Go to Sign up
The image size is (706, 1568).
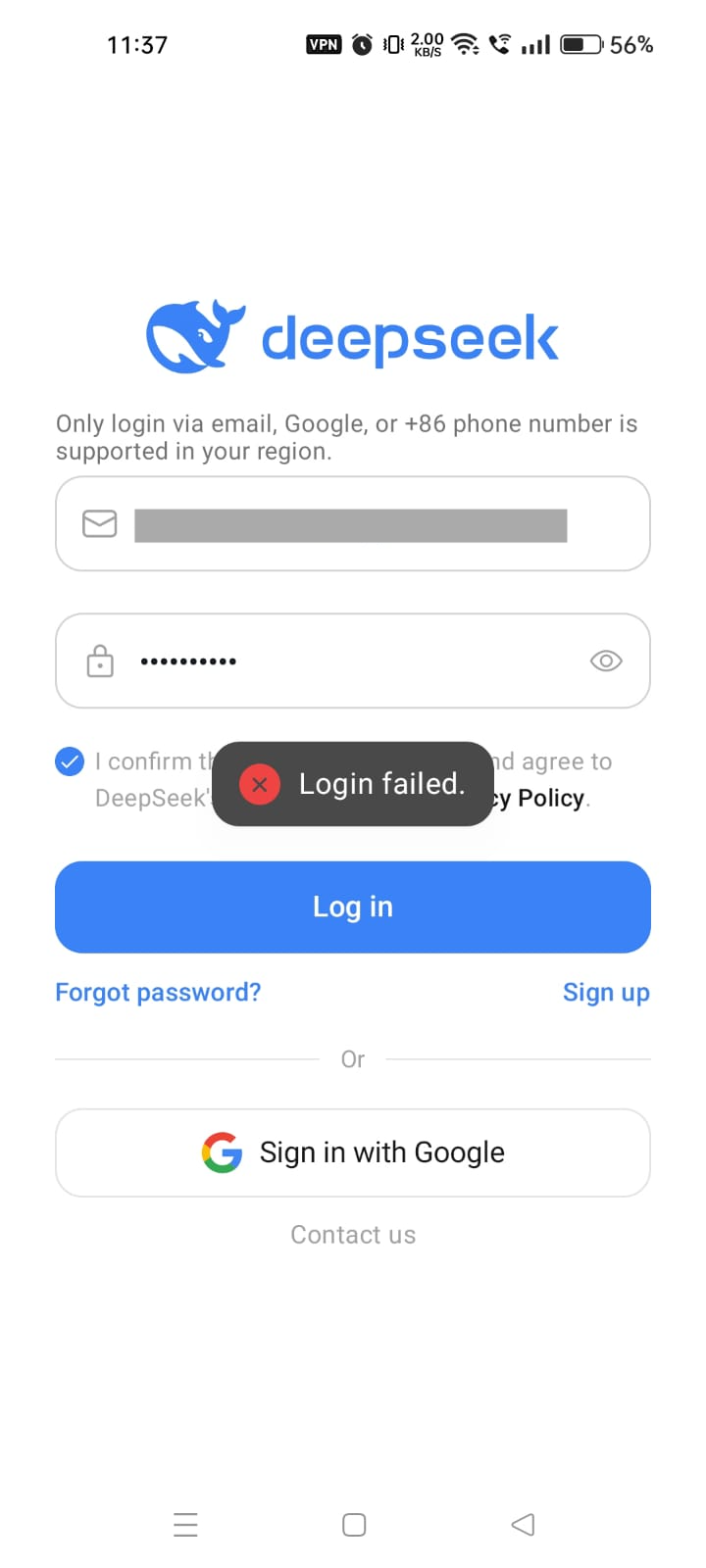[606, 993]
